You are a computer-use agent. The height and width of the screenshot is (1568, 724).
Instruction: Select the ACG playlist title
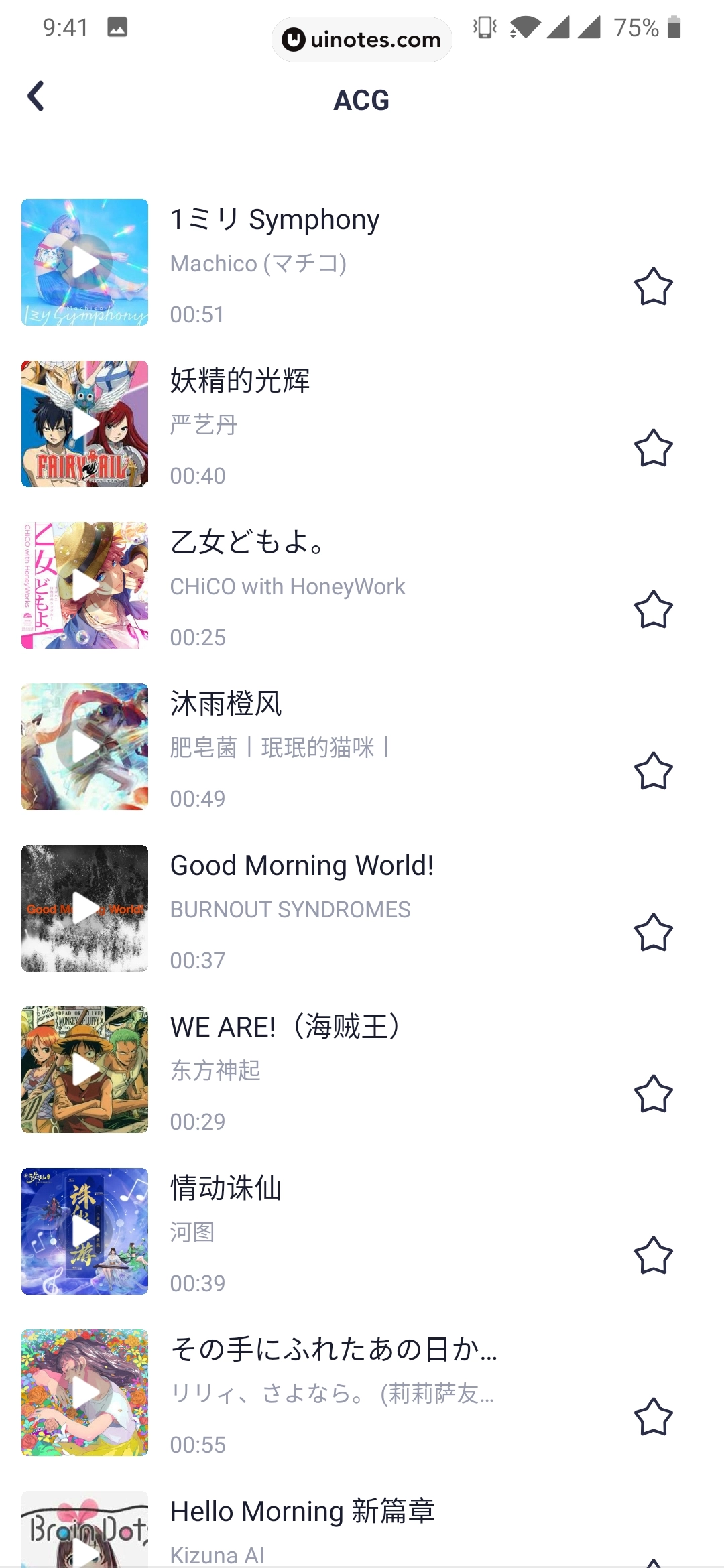[x=361, y=99]
